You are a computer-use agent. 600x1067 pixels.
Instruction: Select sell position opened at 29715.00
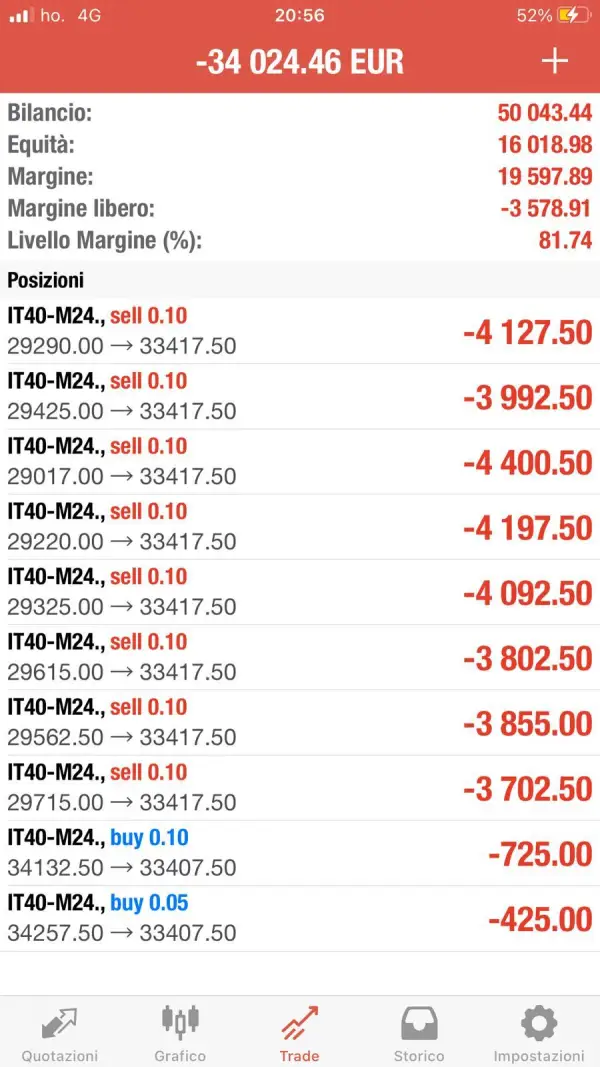[x=300, y=788]
